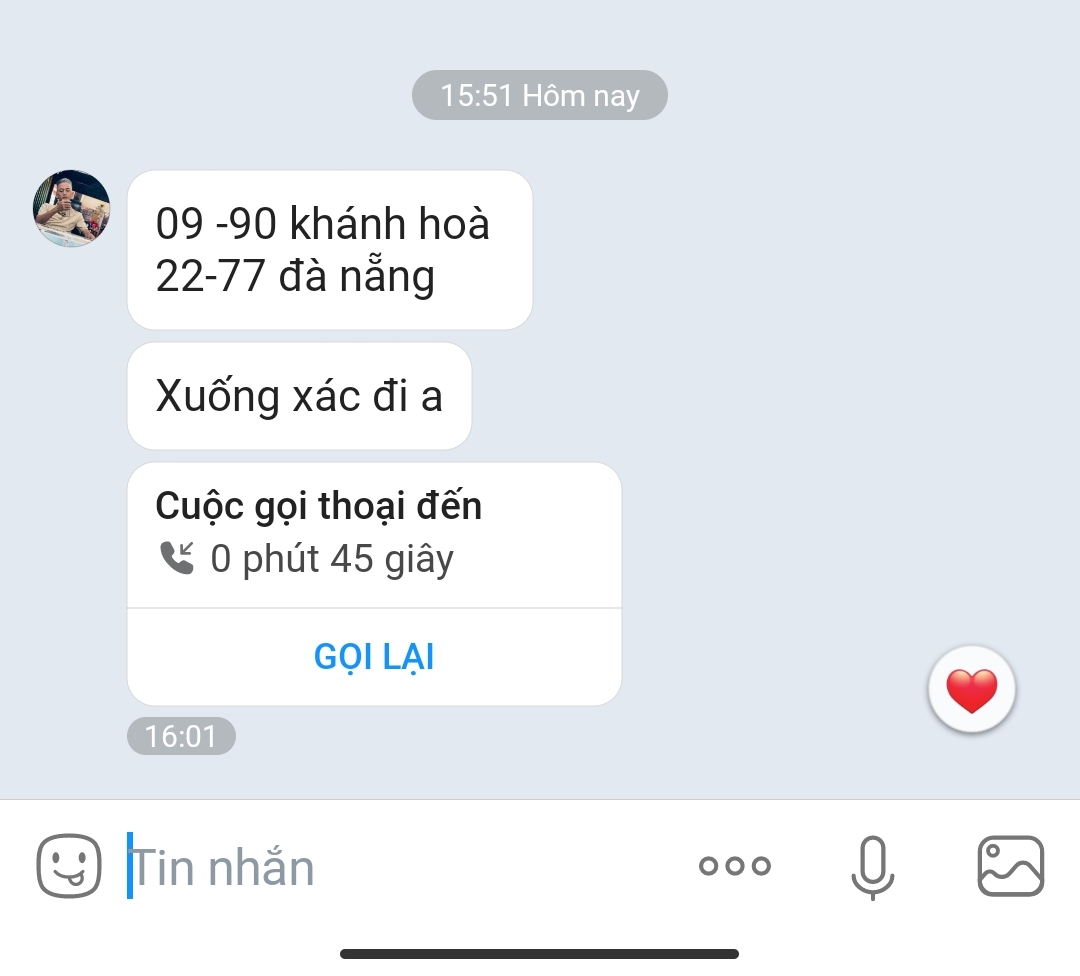Open the sticker and emoji picker

click(x=69, y=866)
